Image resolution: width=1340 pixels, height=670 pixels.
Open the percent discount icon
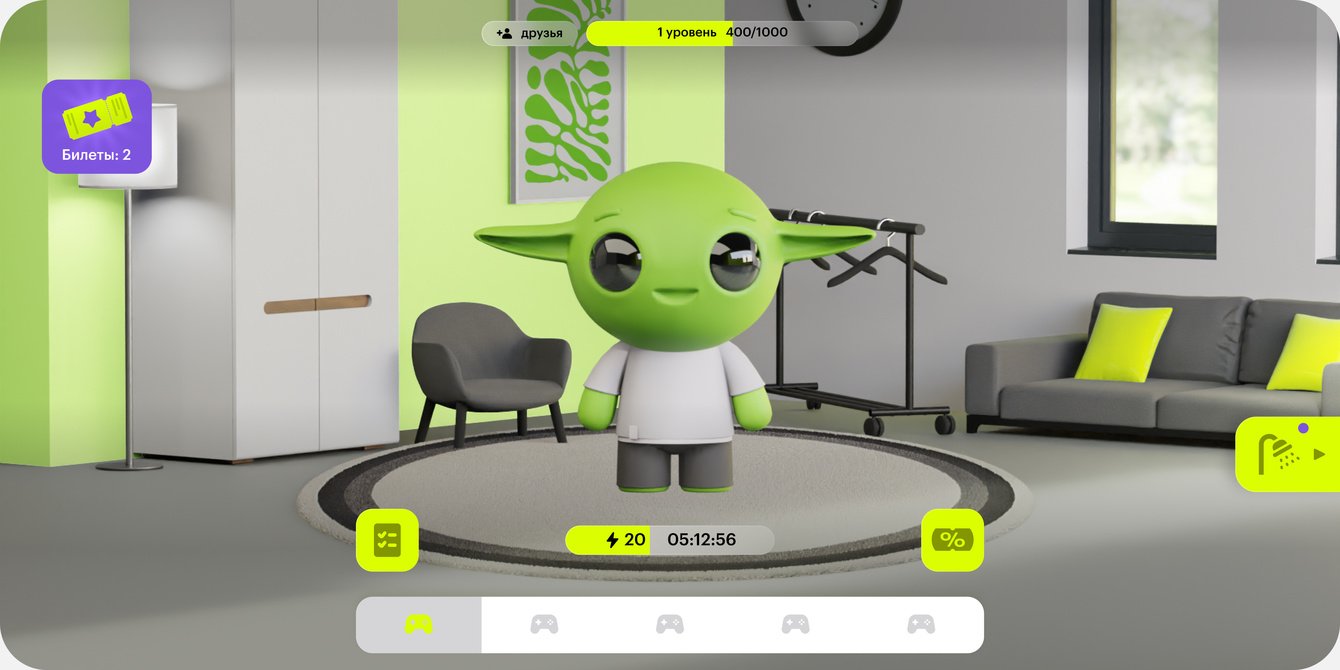[952, 540]
